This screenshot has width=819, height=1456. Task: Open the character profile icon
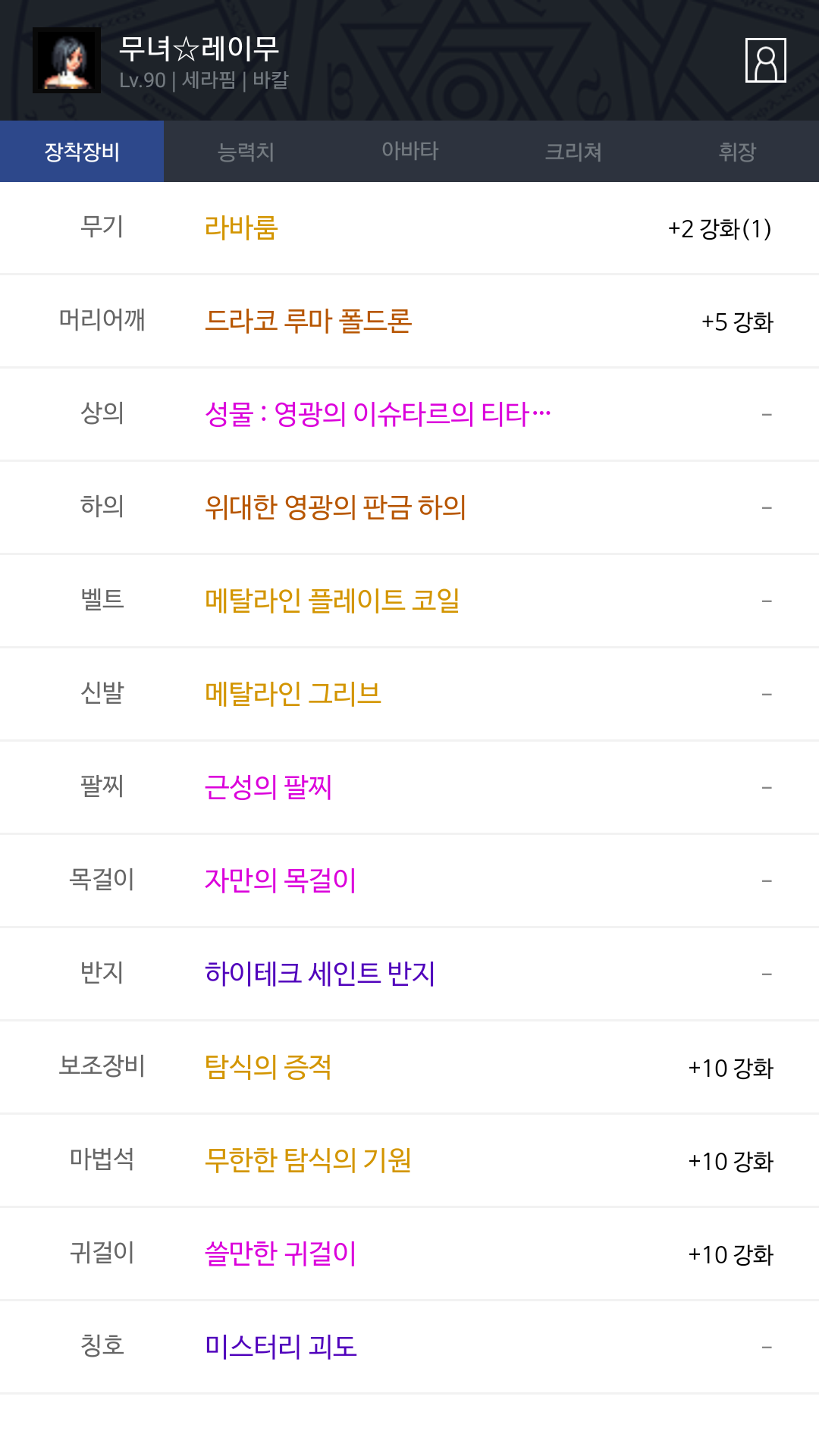pyautogui.click(x=765, y=60)
